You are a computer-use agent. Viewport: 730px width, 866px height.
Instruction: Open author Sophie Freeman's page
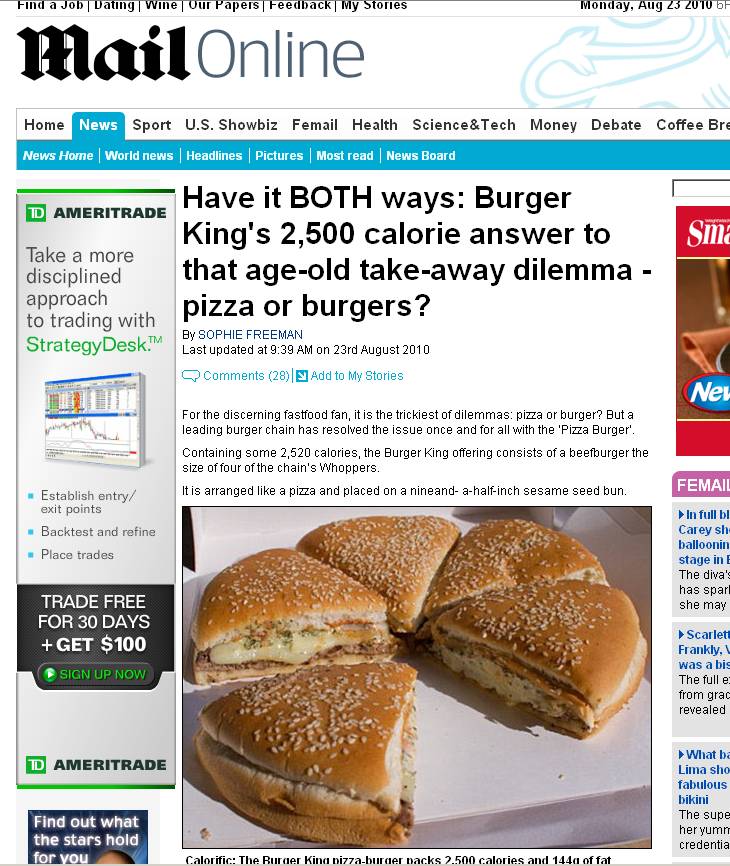point(250,335)
